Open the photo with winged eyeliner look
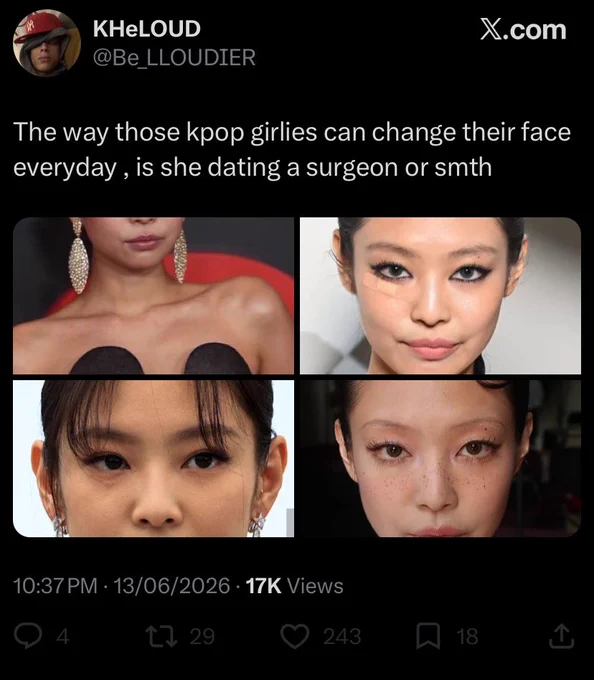594x680 pixels. pyautogui.click(x=441, y=295)
